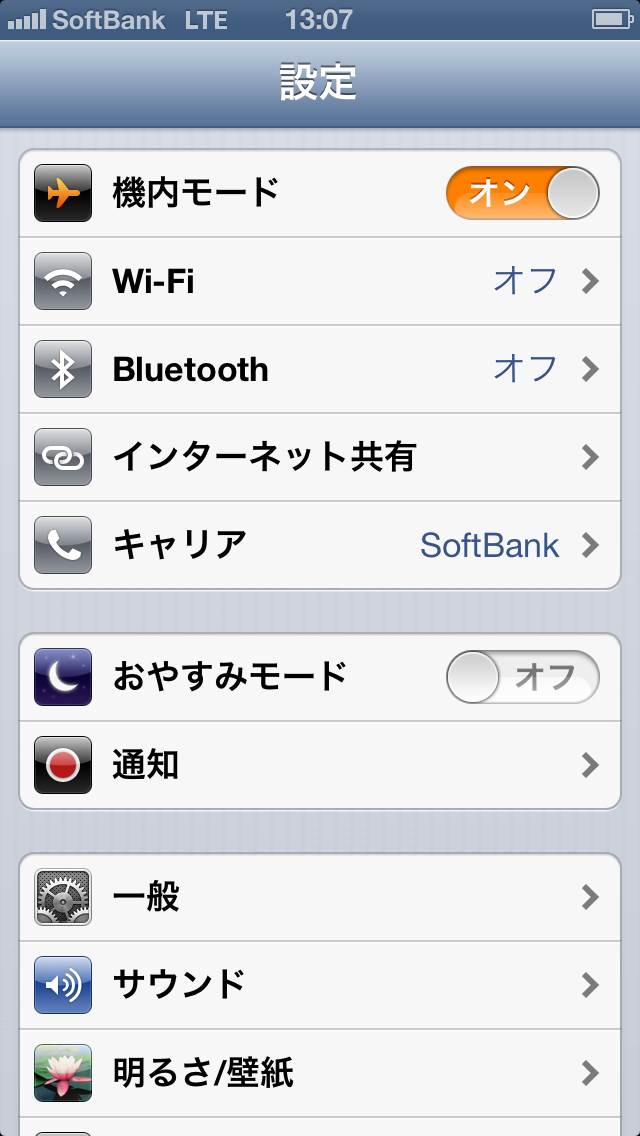Open 一般 settings
Viewport: 640px width, 1136px height.
pos(320,897)
